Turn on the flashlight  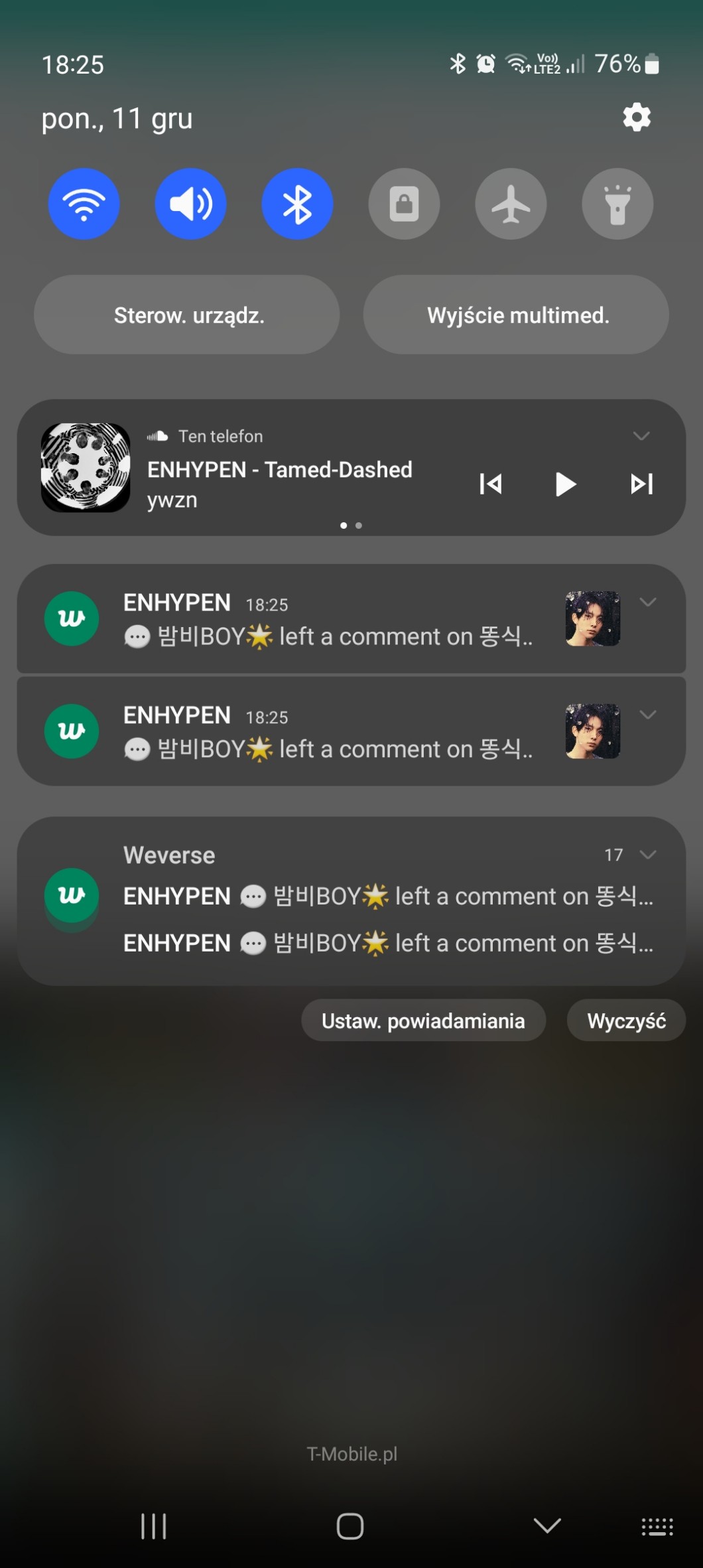[617, 204]
